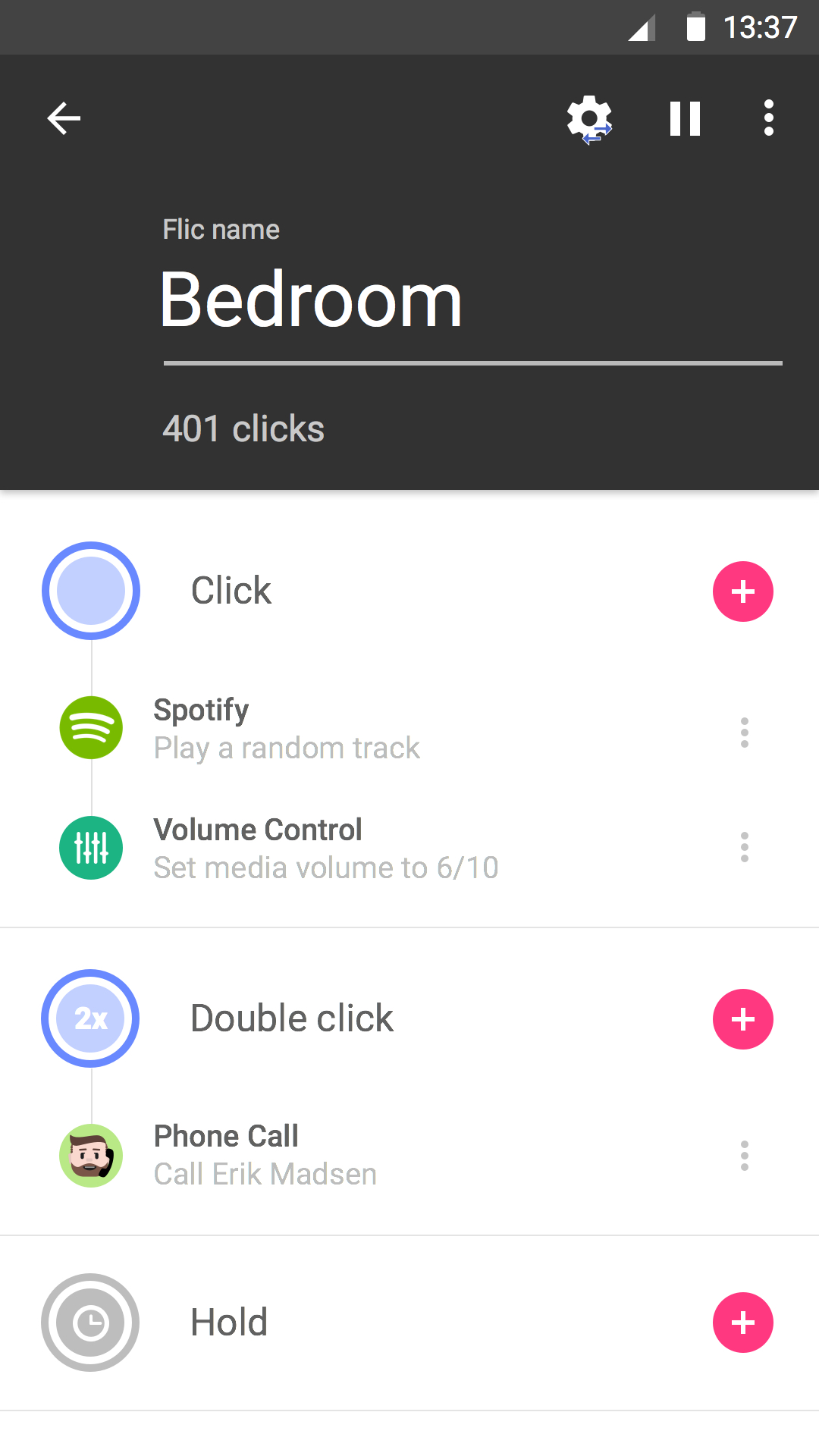Add a new action to Click
The width and height of the screenshot is (819, 1456).
point(743,591)
